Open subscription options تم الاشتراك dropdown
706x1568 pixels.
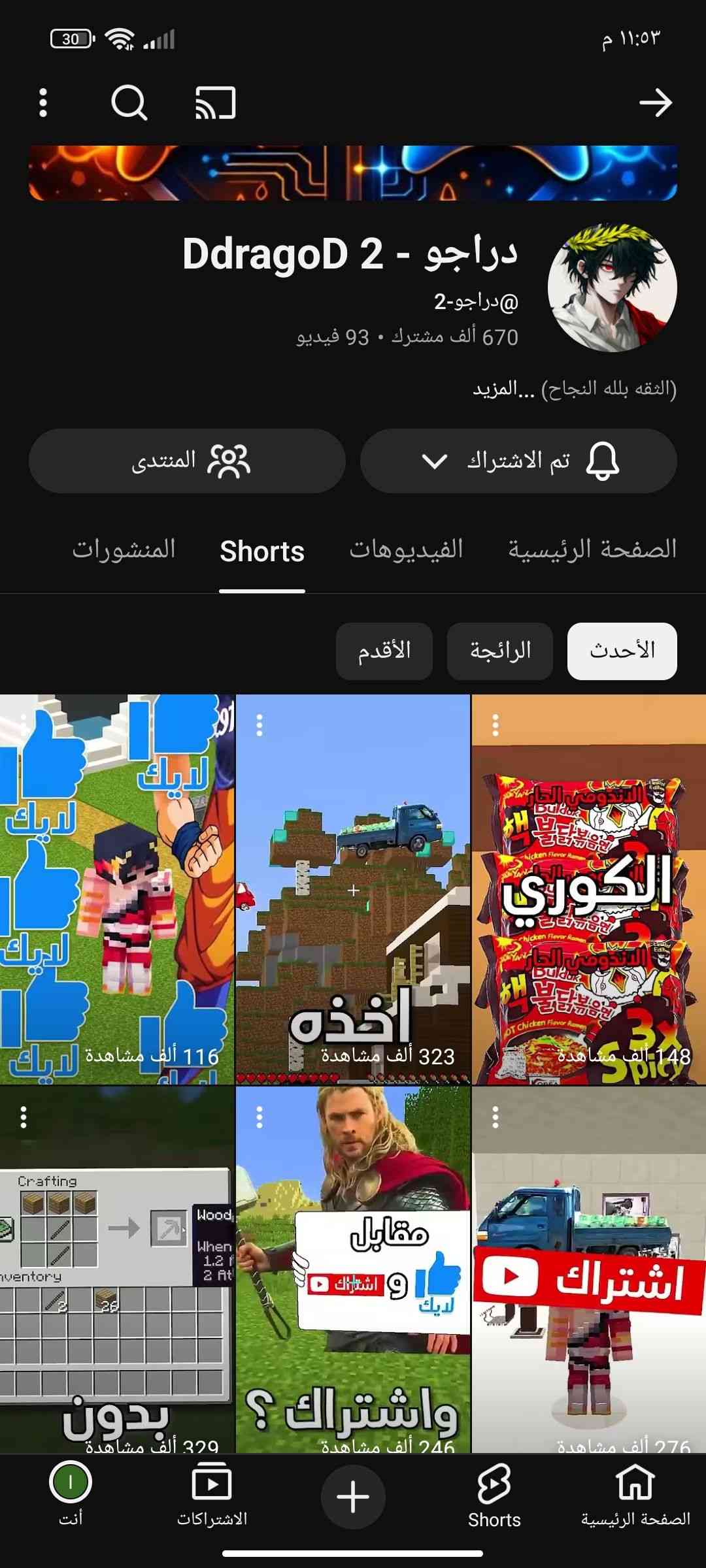(518, 461)
